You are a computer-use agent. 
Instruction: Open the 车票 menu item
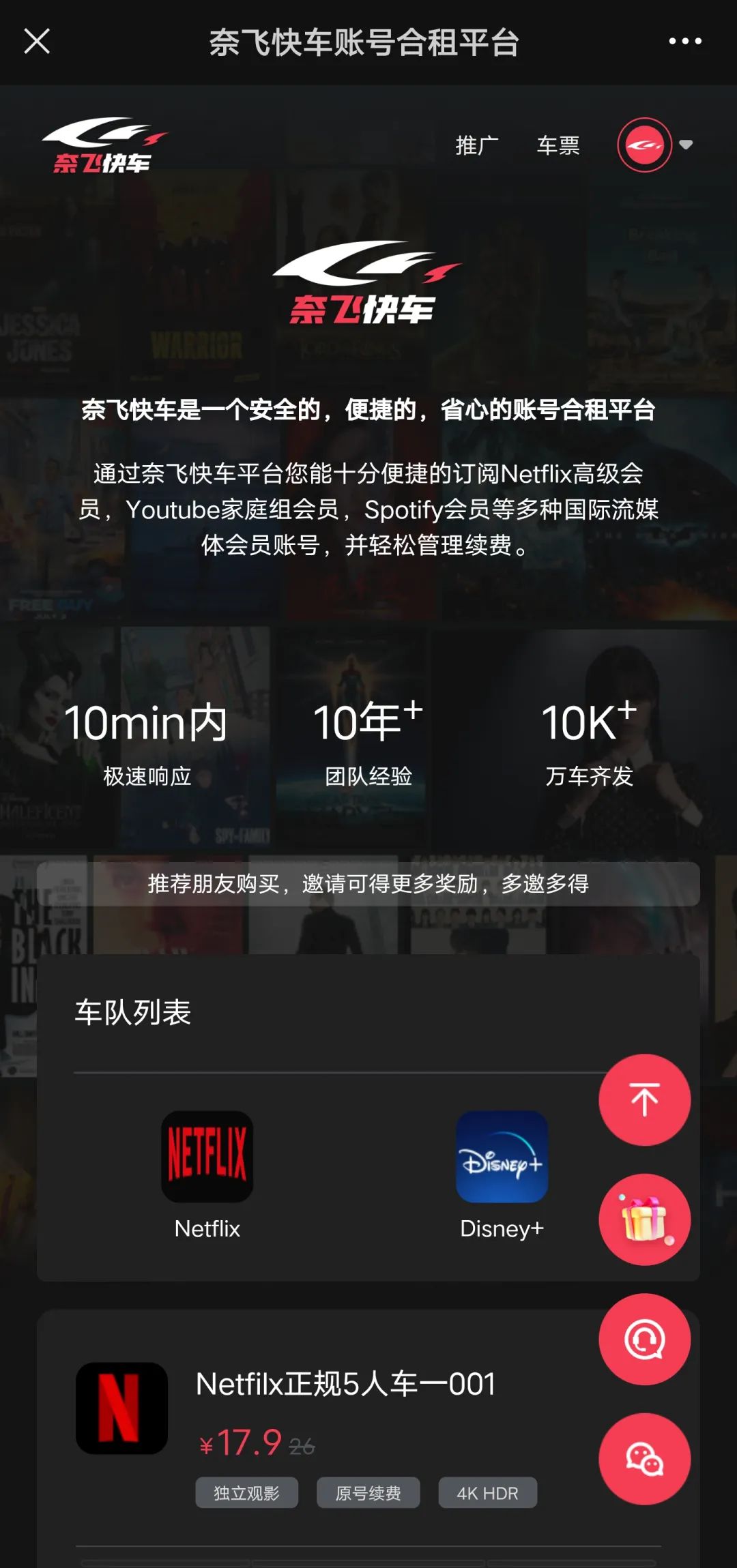pyautogui.click(x=558, y=146)
